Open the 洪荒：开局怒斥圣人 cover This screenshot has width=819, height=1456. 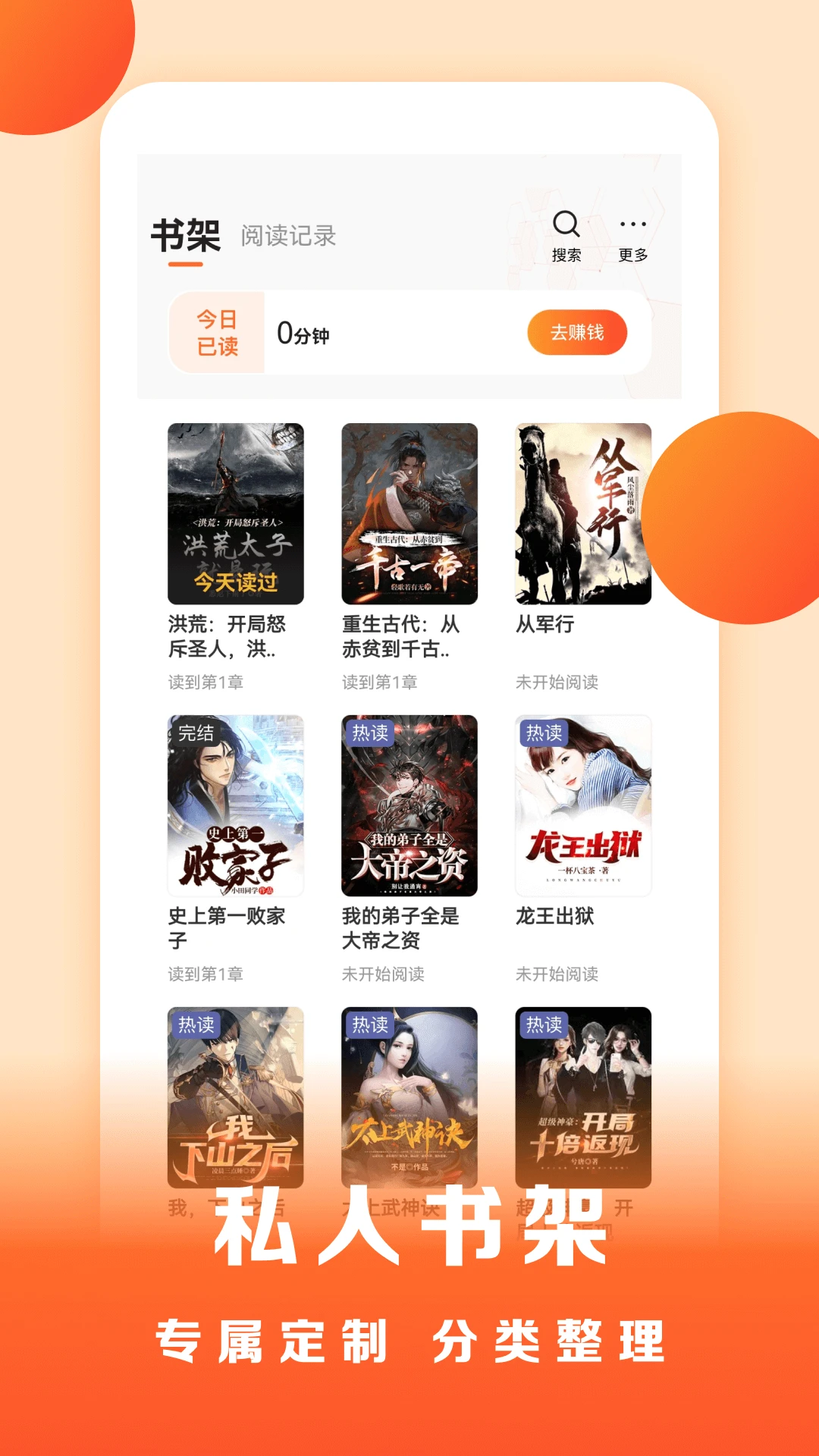click(x=237, y=514)
